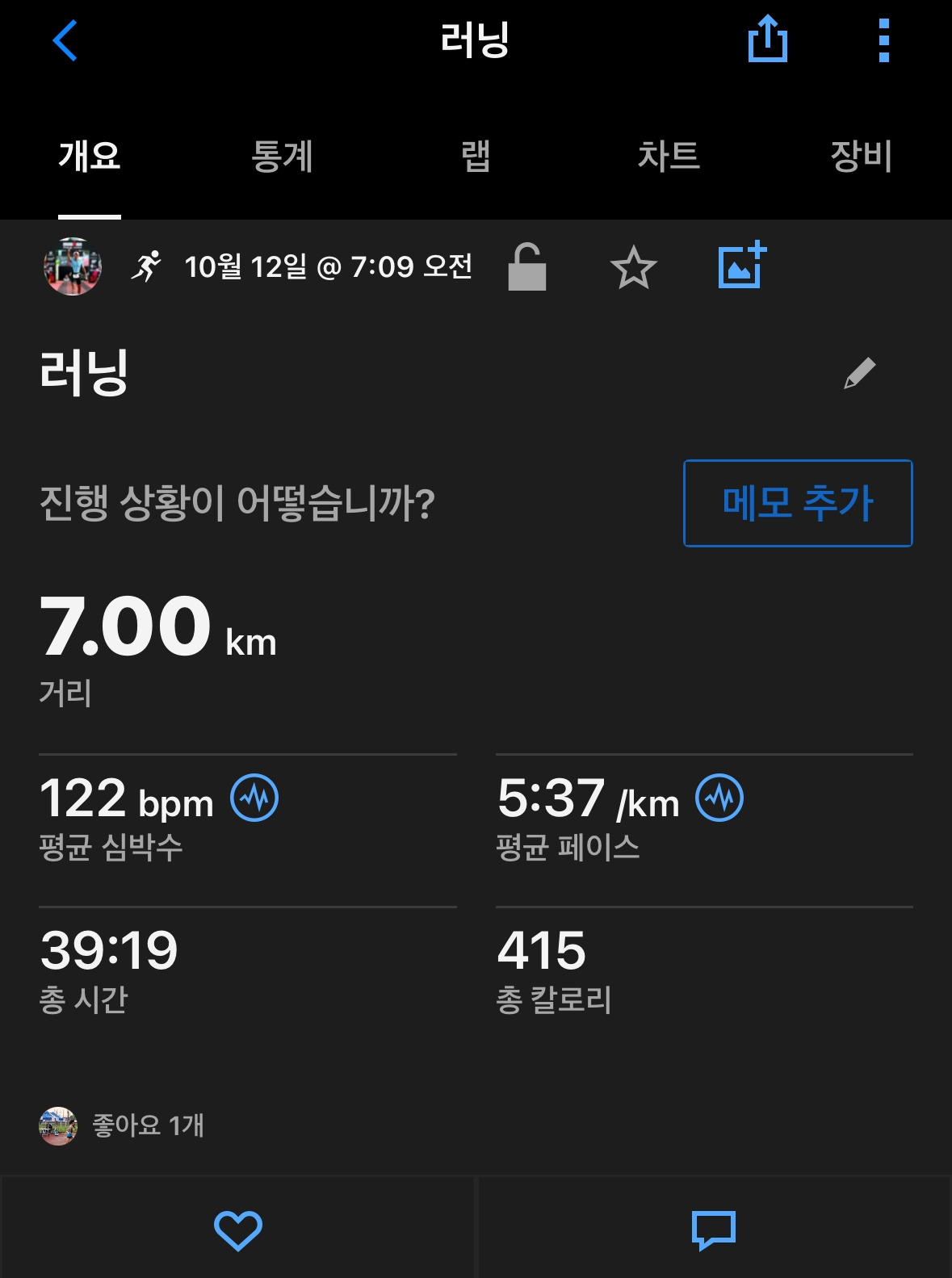Open heart rate insight icon next to 122 bpm
This screenshot has height=1278, width=952.
point(254,798)
